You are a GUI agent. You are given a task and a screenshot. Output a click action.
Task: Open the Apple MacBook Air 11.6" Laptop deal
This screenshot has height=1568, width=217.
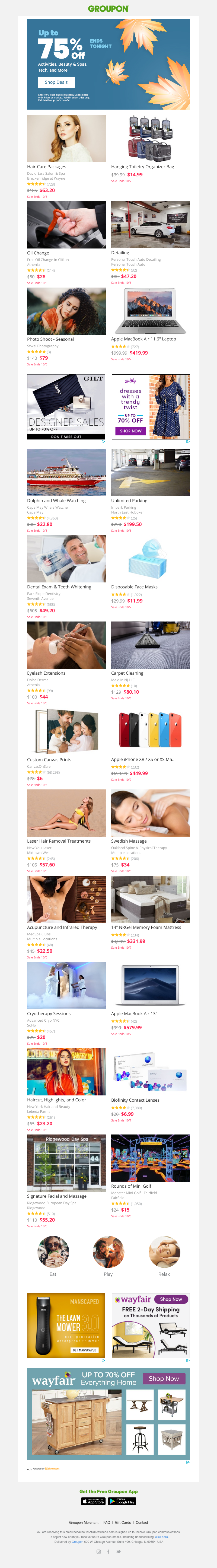(150, 311)
